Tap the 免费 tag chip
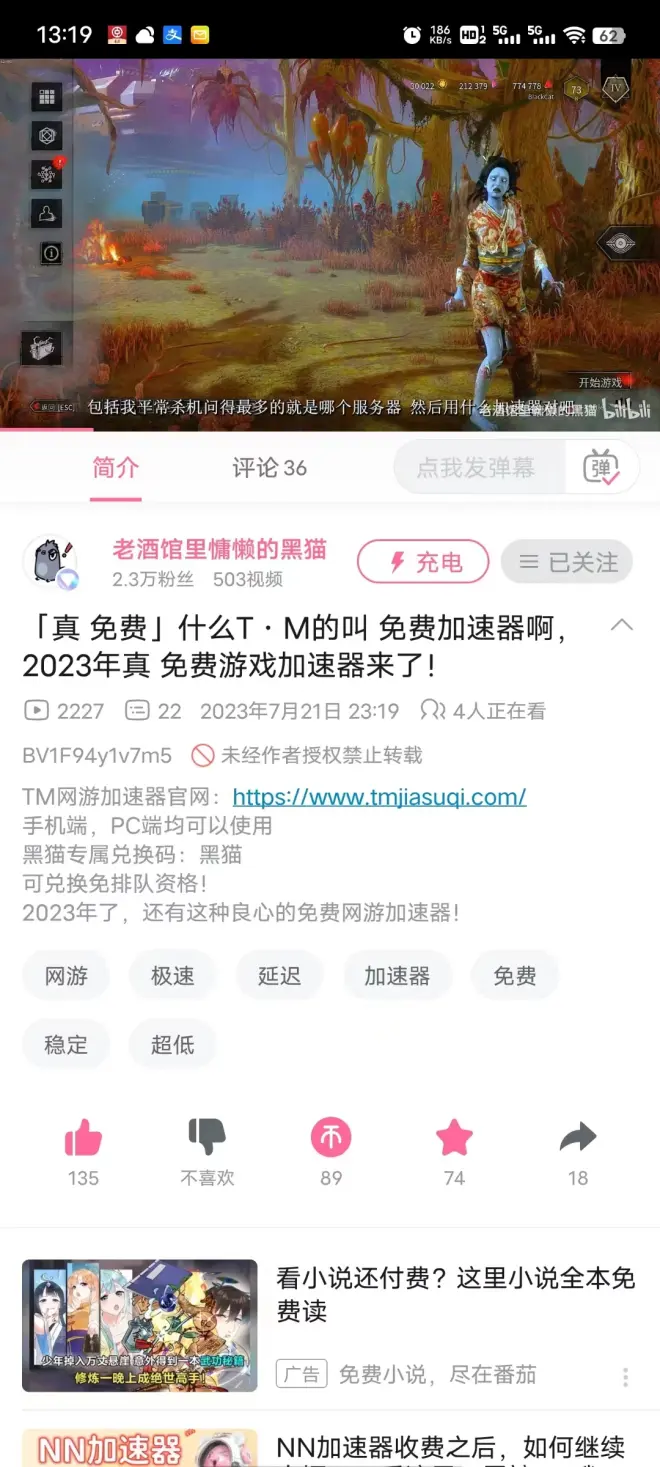Image resolution: width=660 pixels, height=1467 pixels. click(514, 976)
